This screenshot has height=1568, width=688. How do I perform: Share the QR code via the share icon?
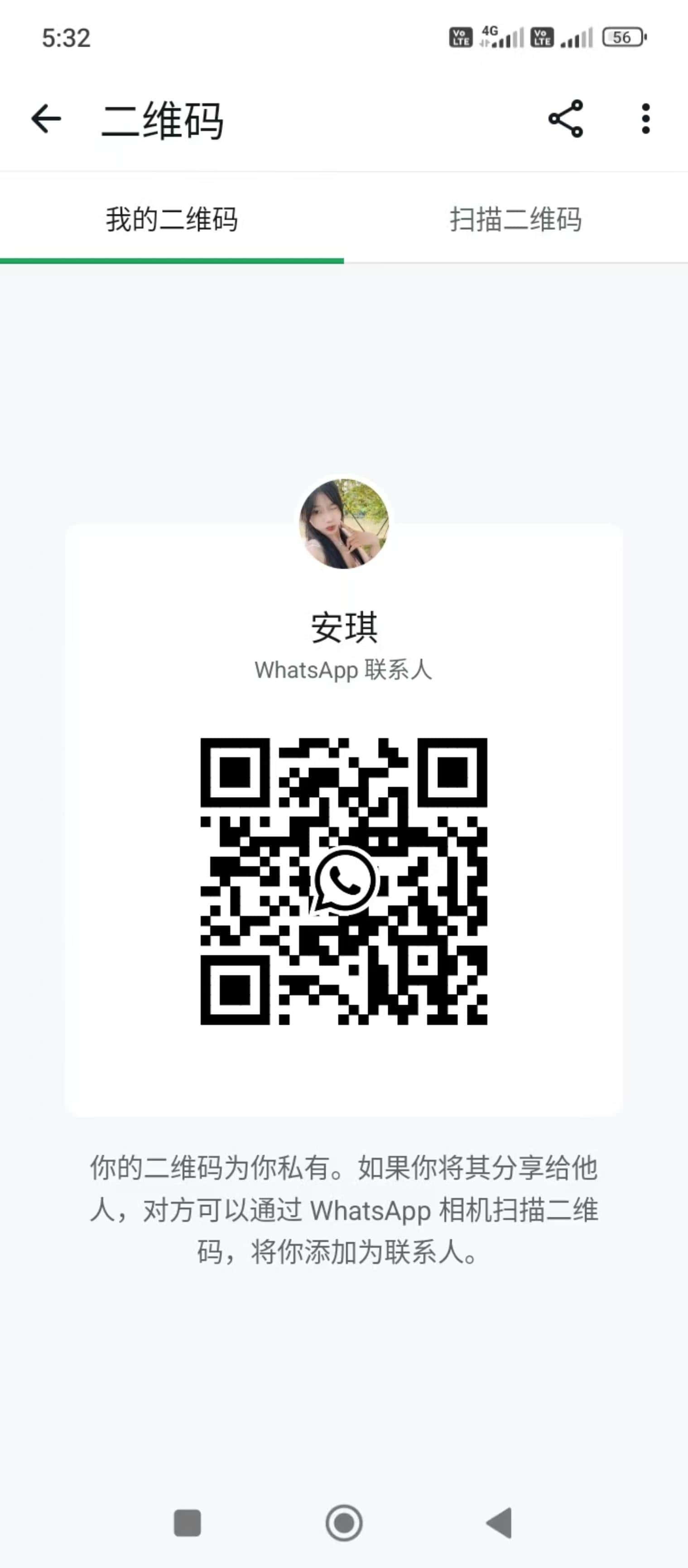pyautogui.click(x=566, y=119)
